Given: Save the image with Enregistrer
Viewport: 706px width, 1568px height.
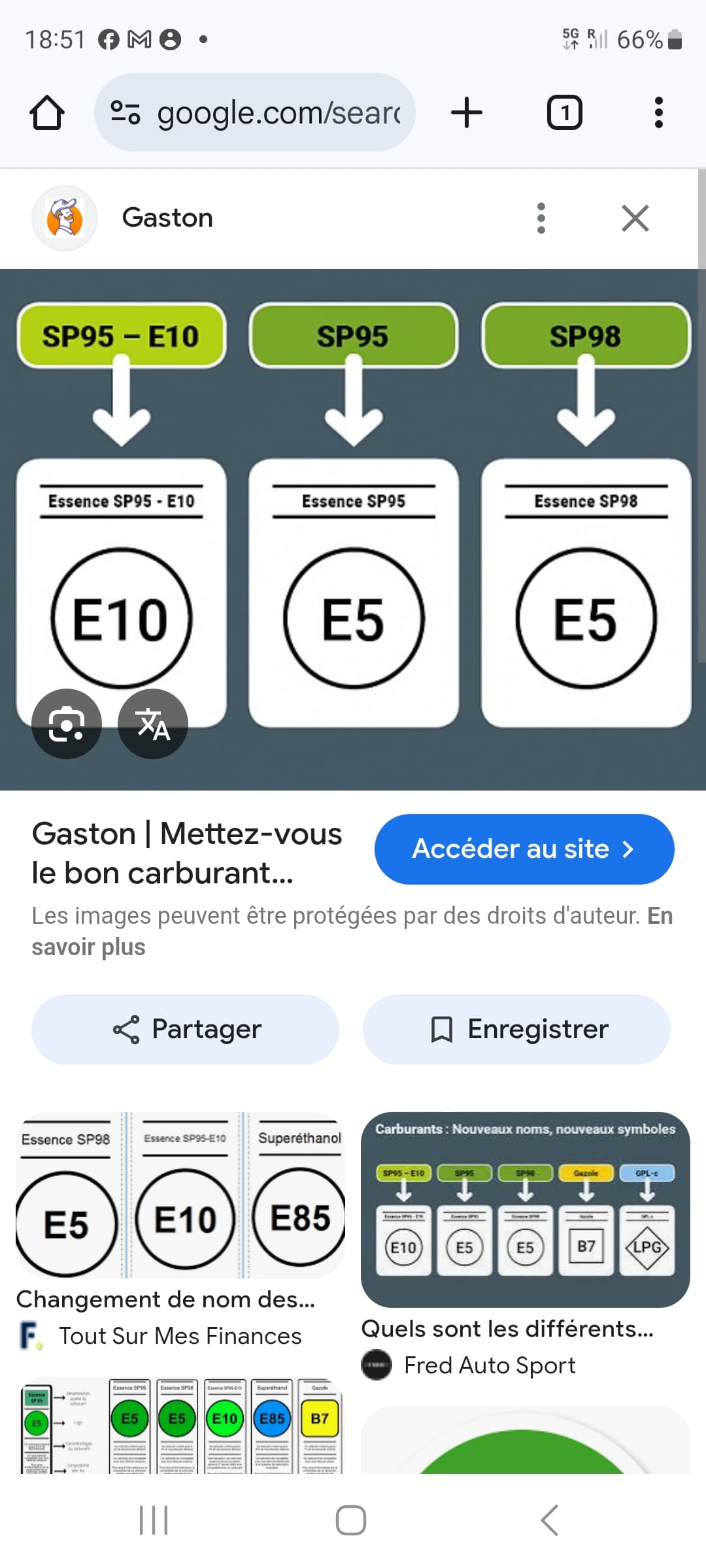Looking at the screenshot, I should click(x=516, y=1030).
